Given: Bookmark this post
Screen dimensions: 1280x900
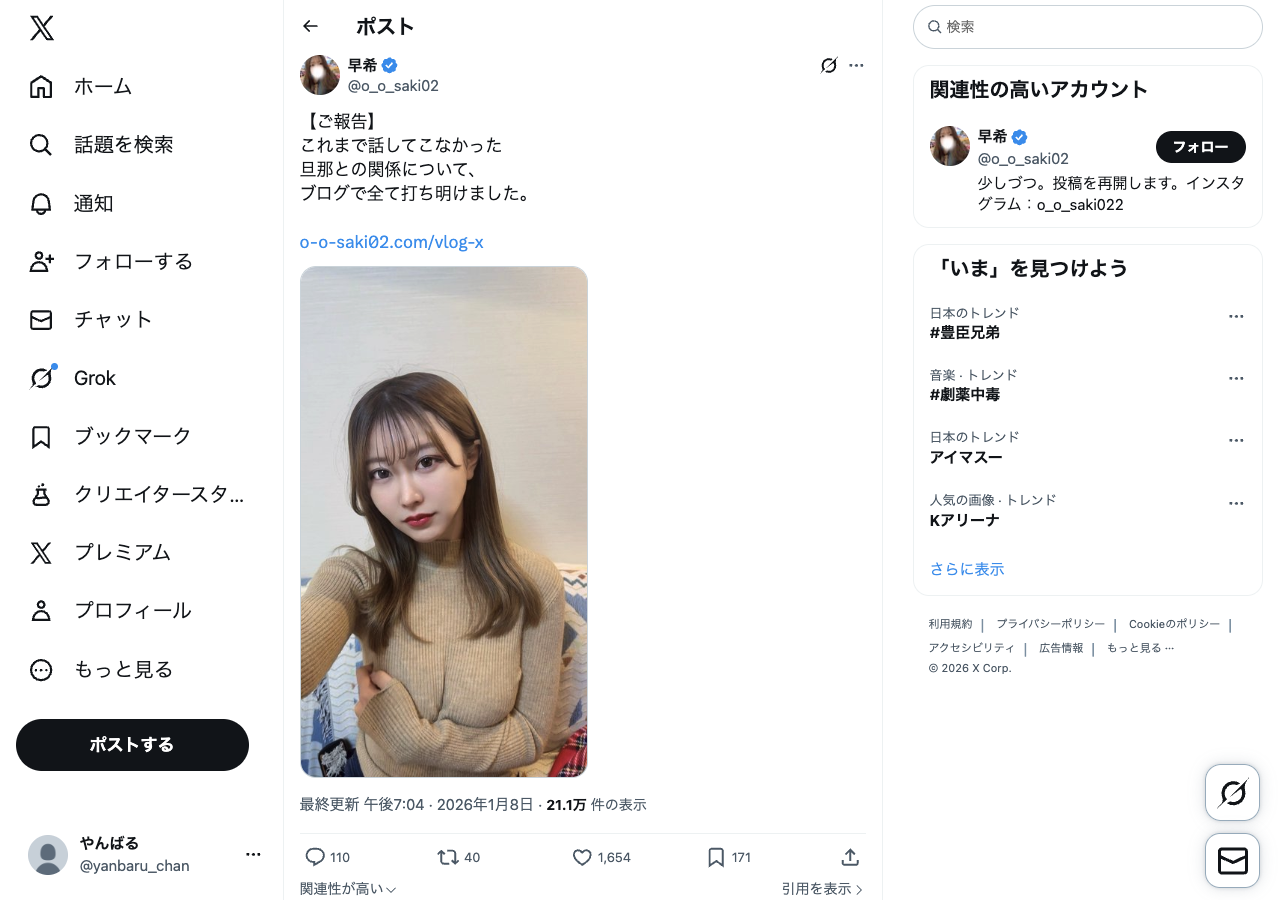Looking at the screenshot, I should pyautogui.click(x=716, y=857).
